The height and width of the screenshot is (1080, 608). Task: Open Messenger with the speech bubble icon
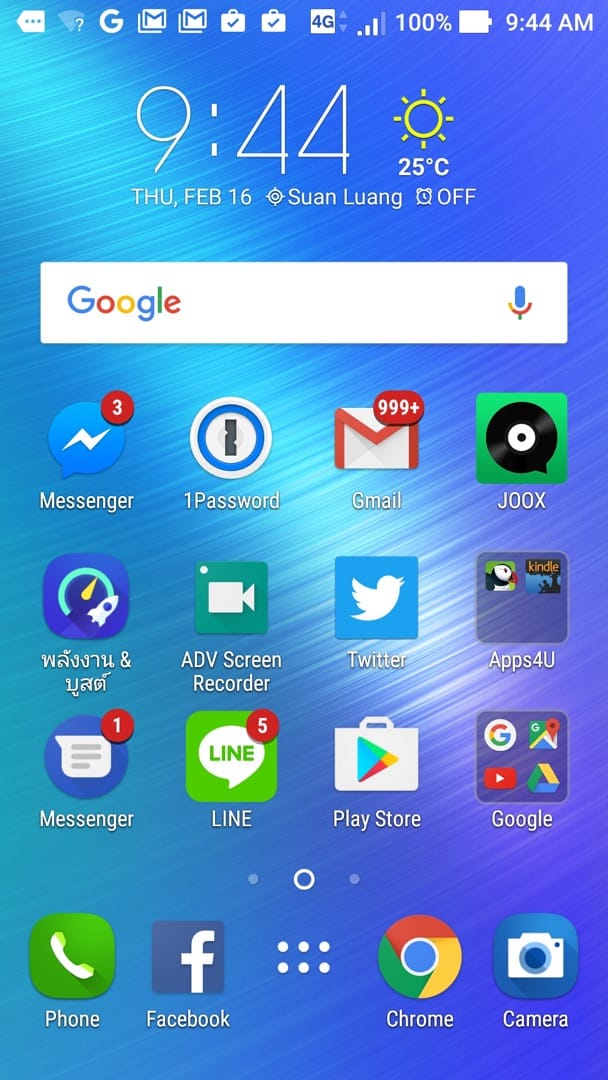[x=86, y=758]
